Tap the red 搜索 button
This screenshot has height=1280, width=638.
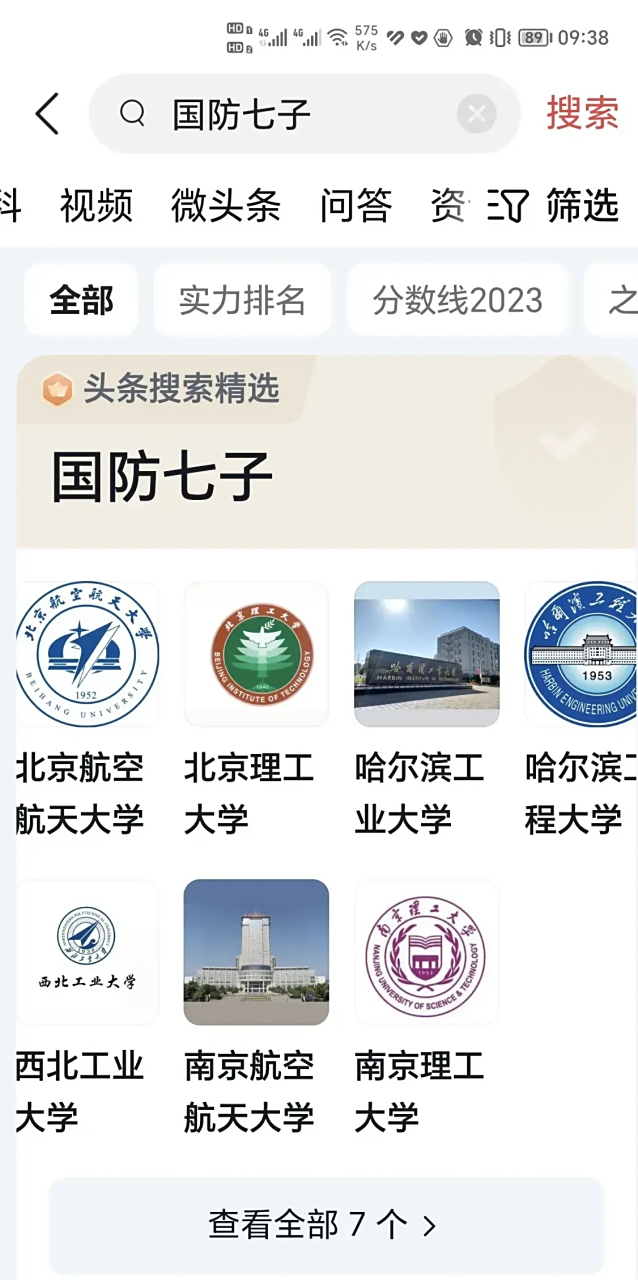(582, 114)
